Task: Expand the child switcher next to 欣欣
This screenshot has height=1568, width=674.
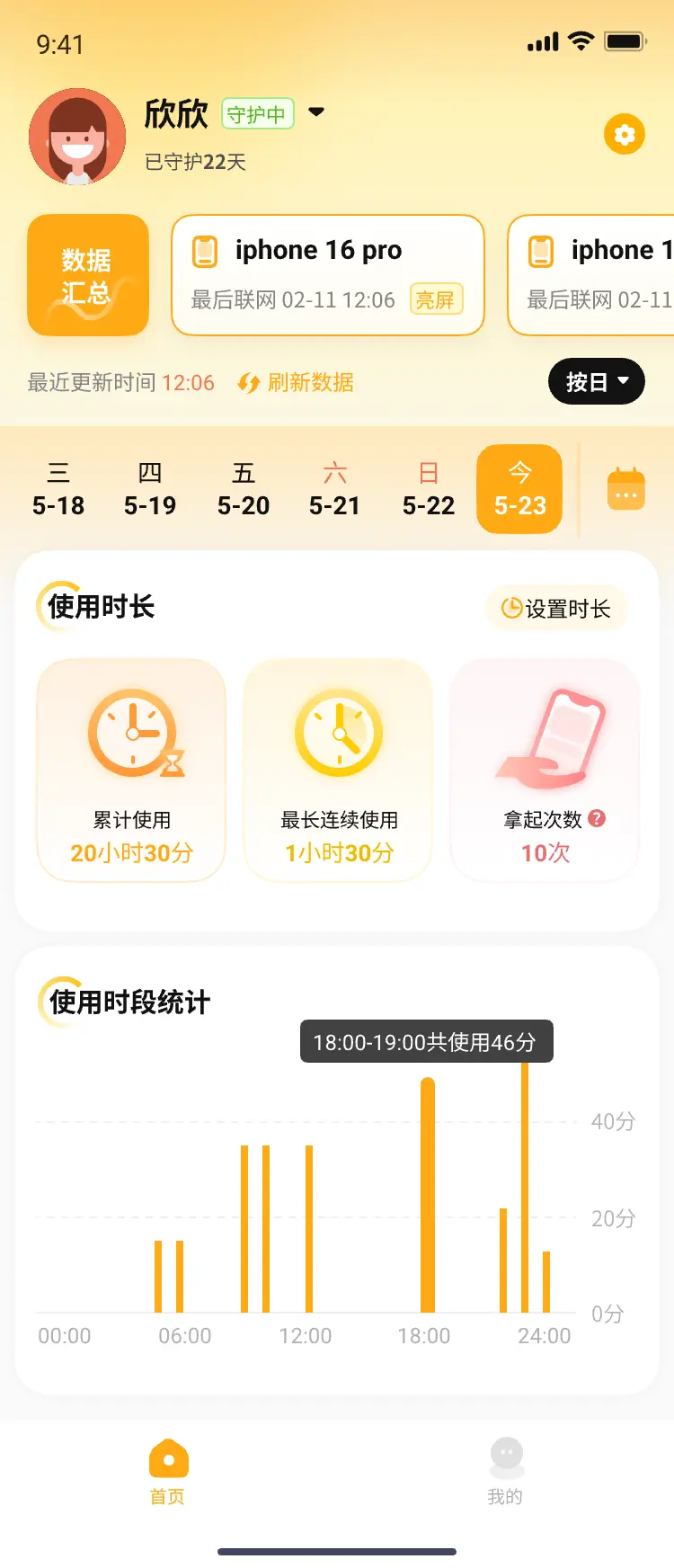Action: tap(316, 112)
